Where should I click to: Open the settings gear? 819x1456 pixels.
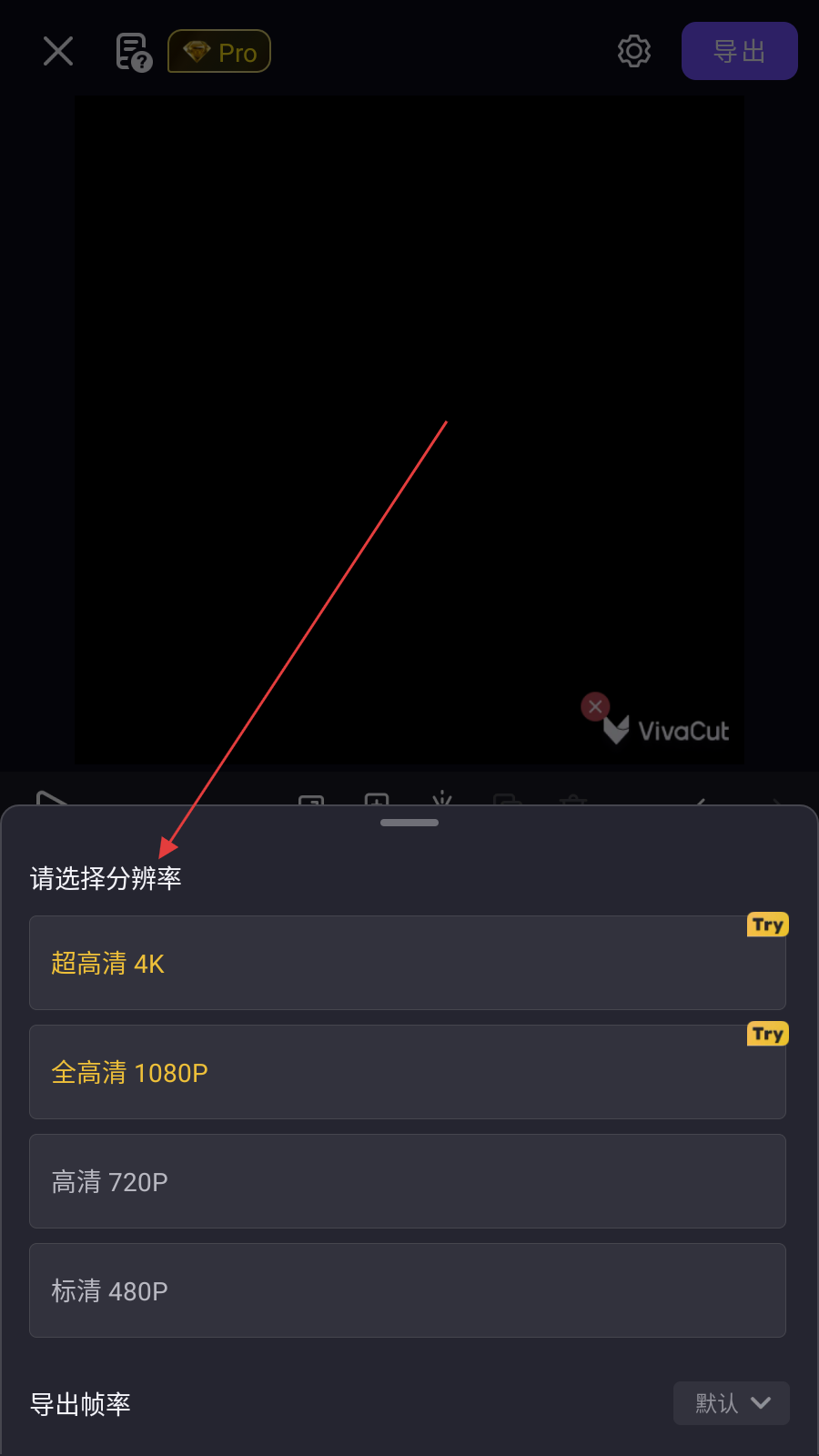[633, 51]
